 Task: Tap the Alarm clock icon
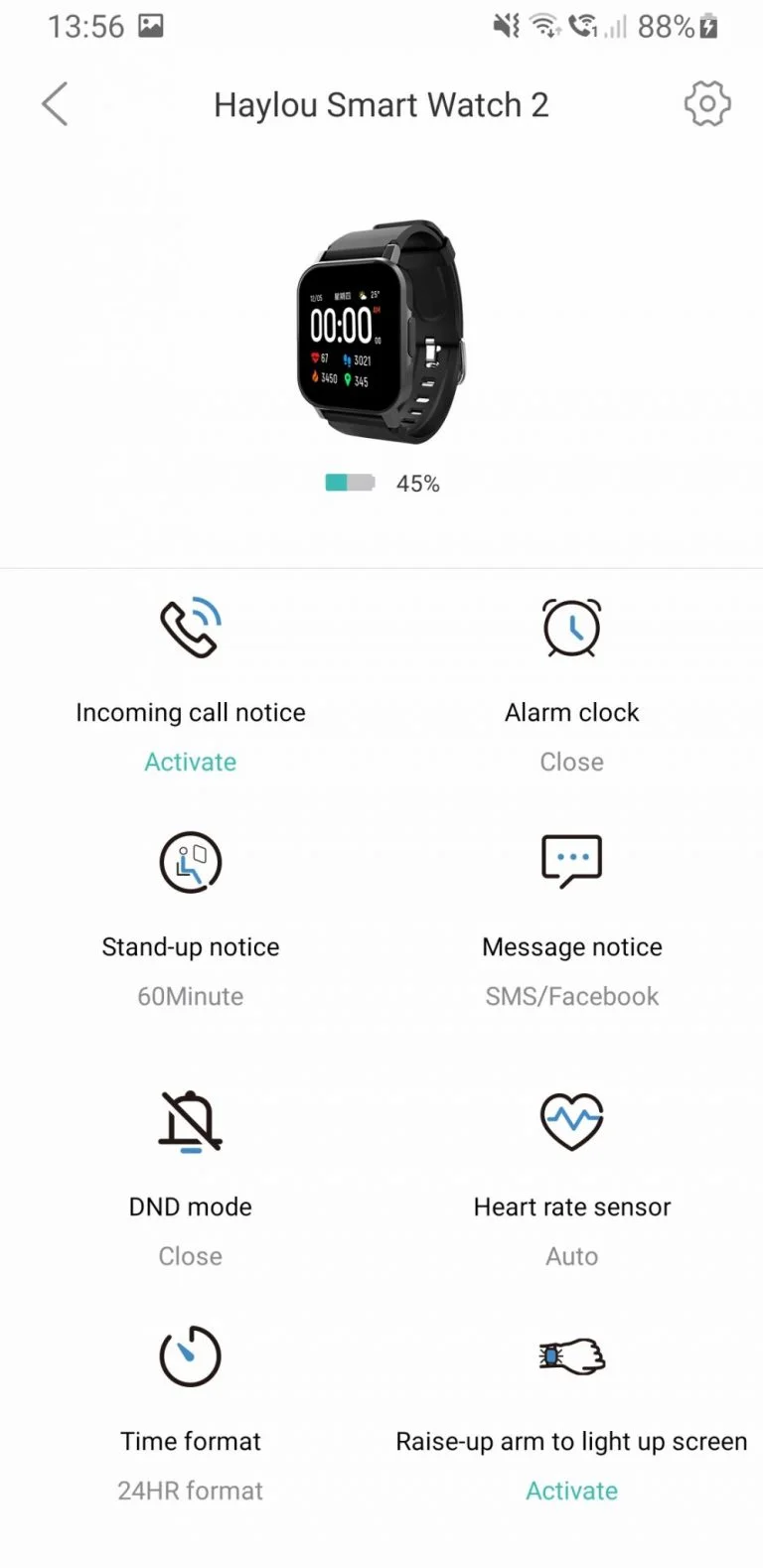(x=571, y=626)
